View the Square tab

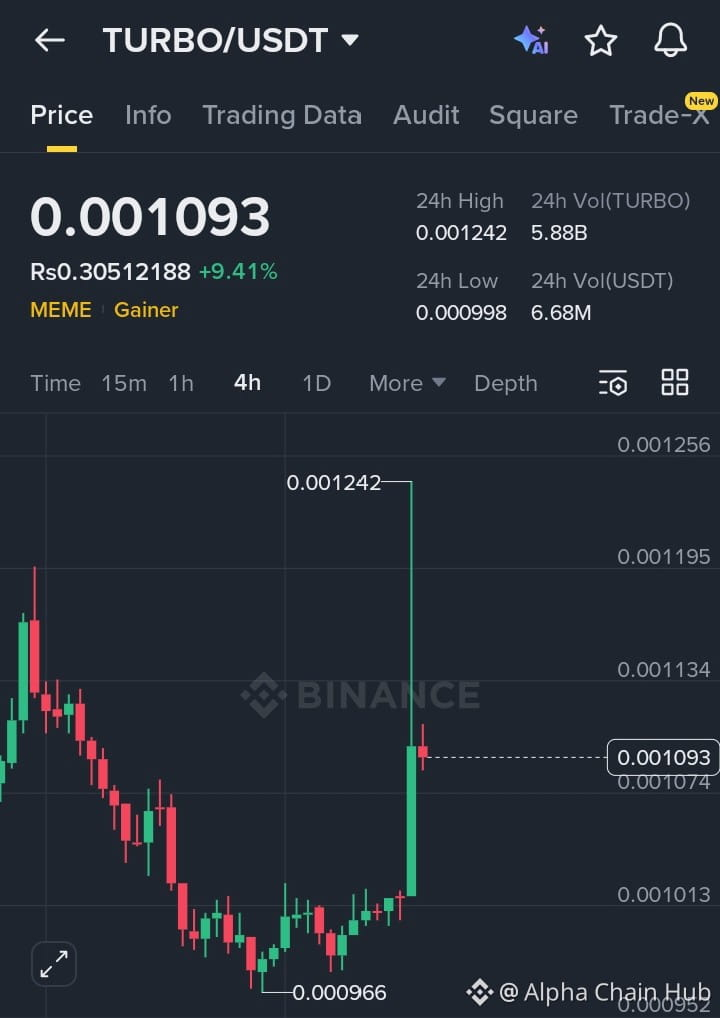533,115
